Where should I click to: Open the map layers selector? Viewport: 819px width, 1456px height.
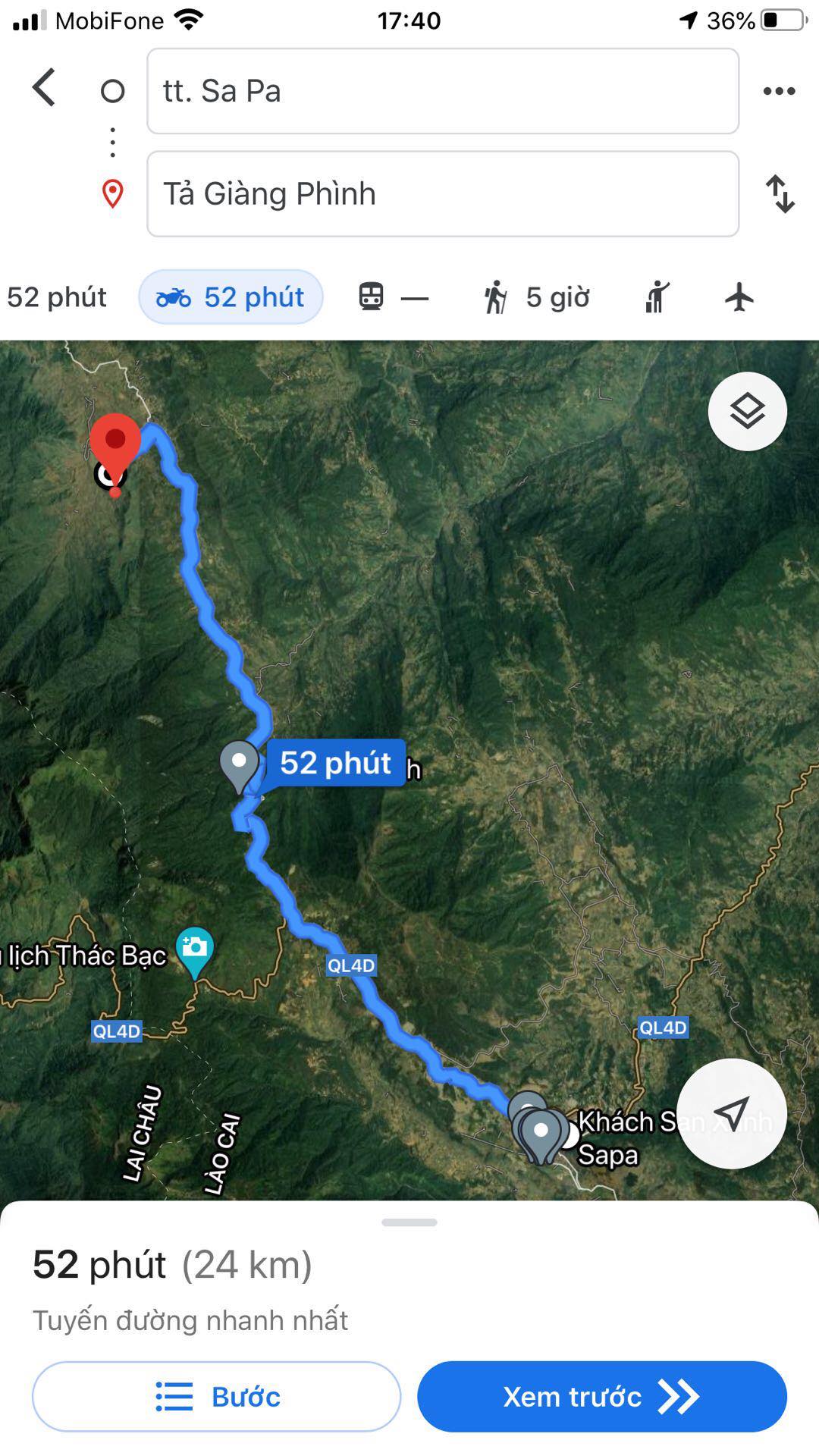[x=747, y=412]
